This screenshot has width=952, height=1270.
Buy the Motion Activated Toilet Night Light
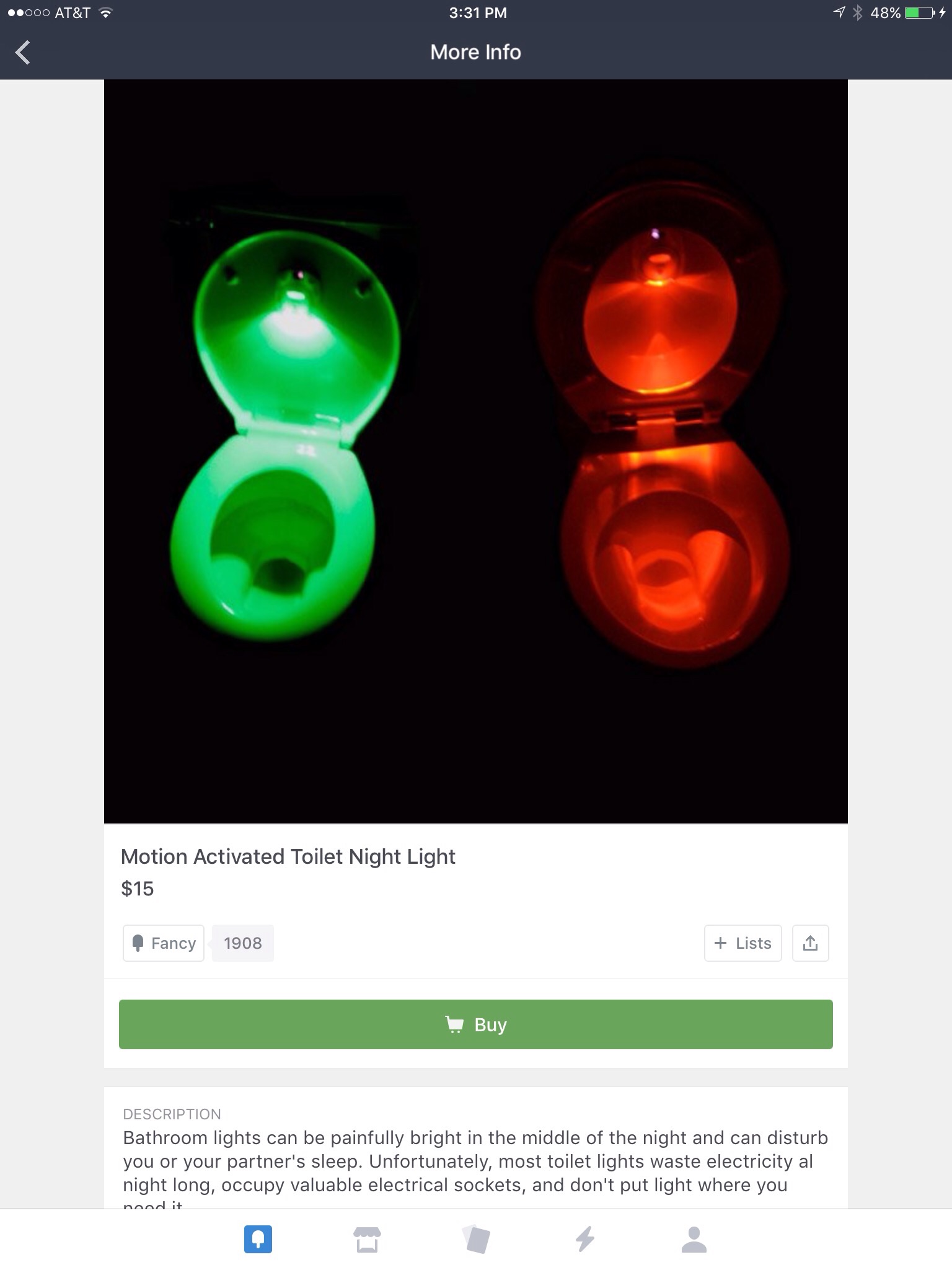pyautogui.click(x=475, y=1024)
